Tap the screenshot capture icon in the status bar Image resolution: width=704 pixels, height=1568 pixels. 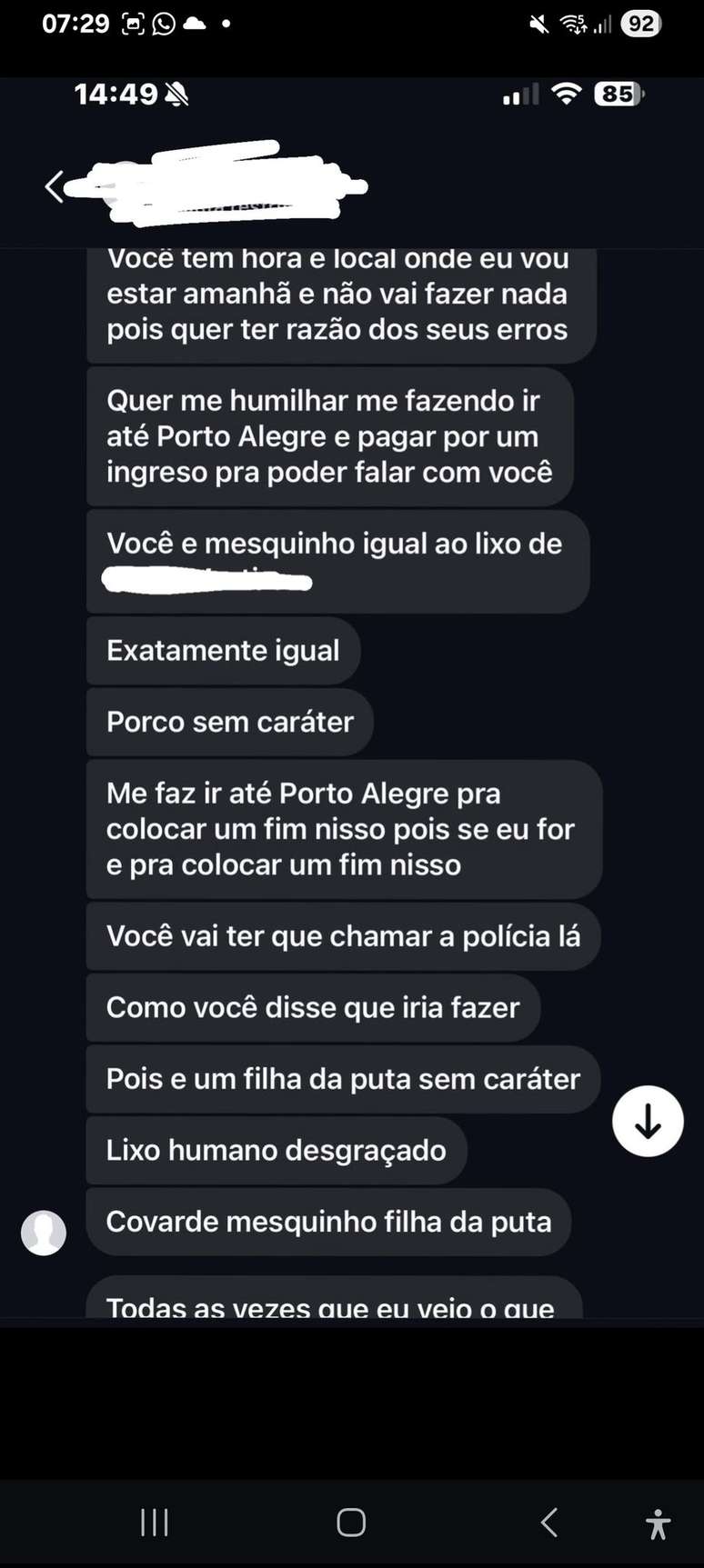pyautogui.click(x=135, y=24)
